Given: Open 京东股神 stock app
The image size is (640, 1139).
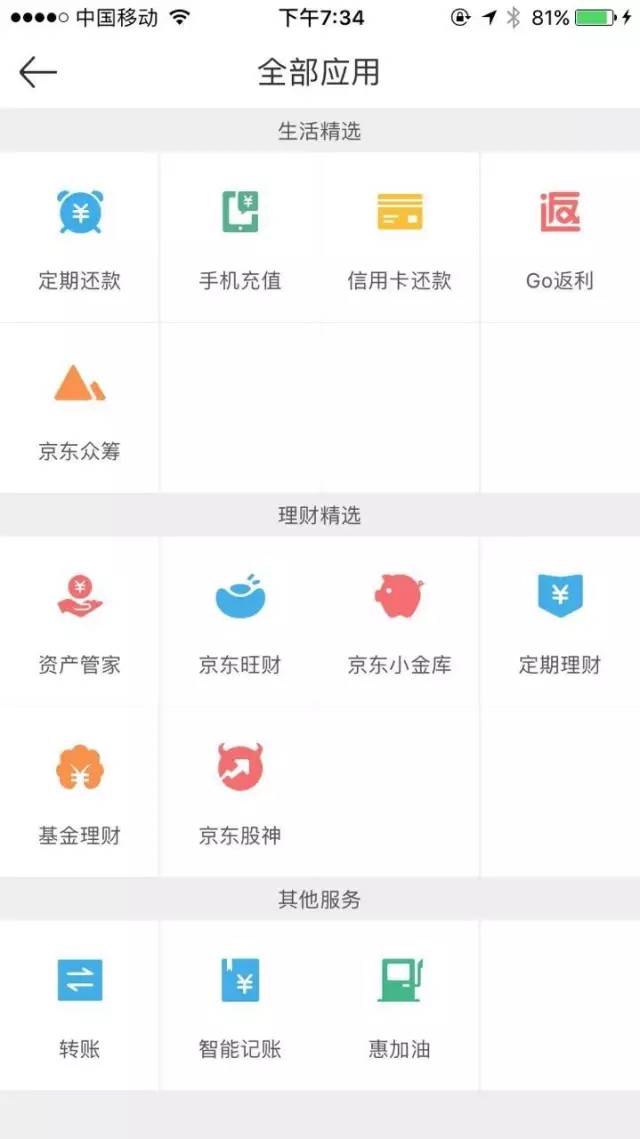Looking at the screenshot, I should 240,792.
